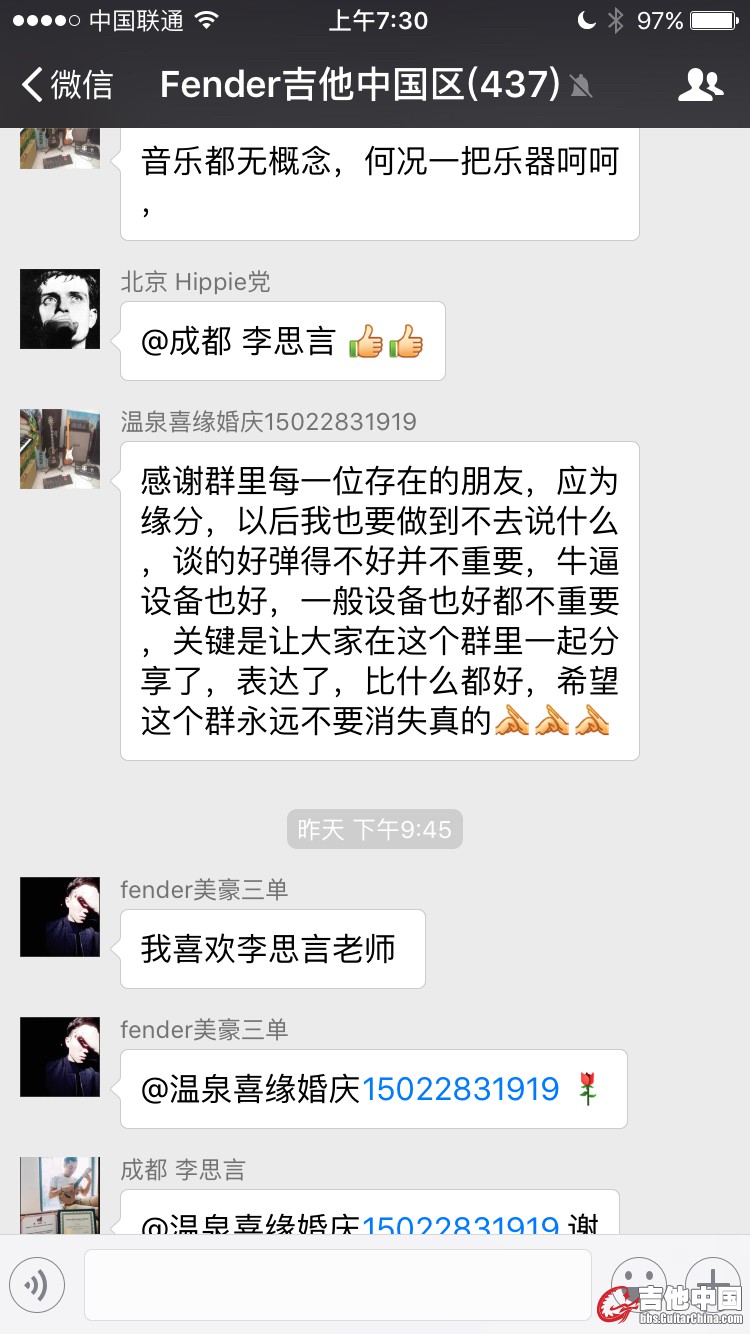
Task: Tap the phone number in fender美豪三单's rose message
Action: coord(460,1089)
